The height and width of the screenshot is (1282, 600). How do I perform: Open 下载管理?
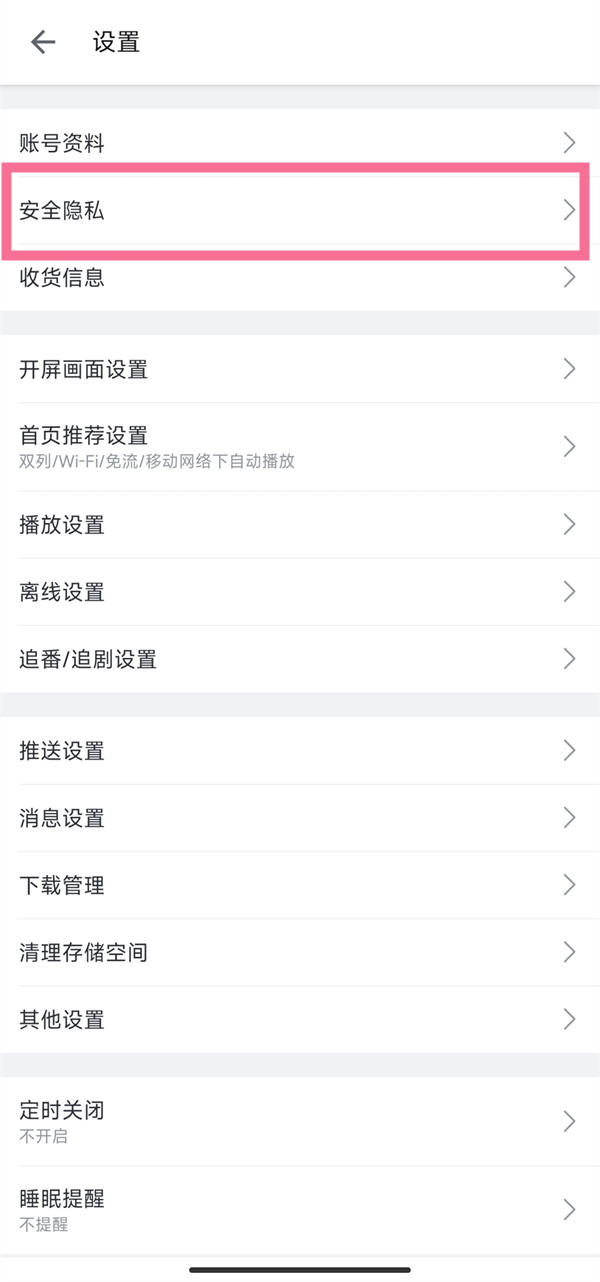(300, 885)
